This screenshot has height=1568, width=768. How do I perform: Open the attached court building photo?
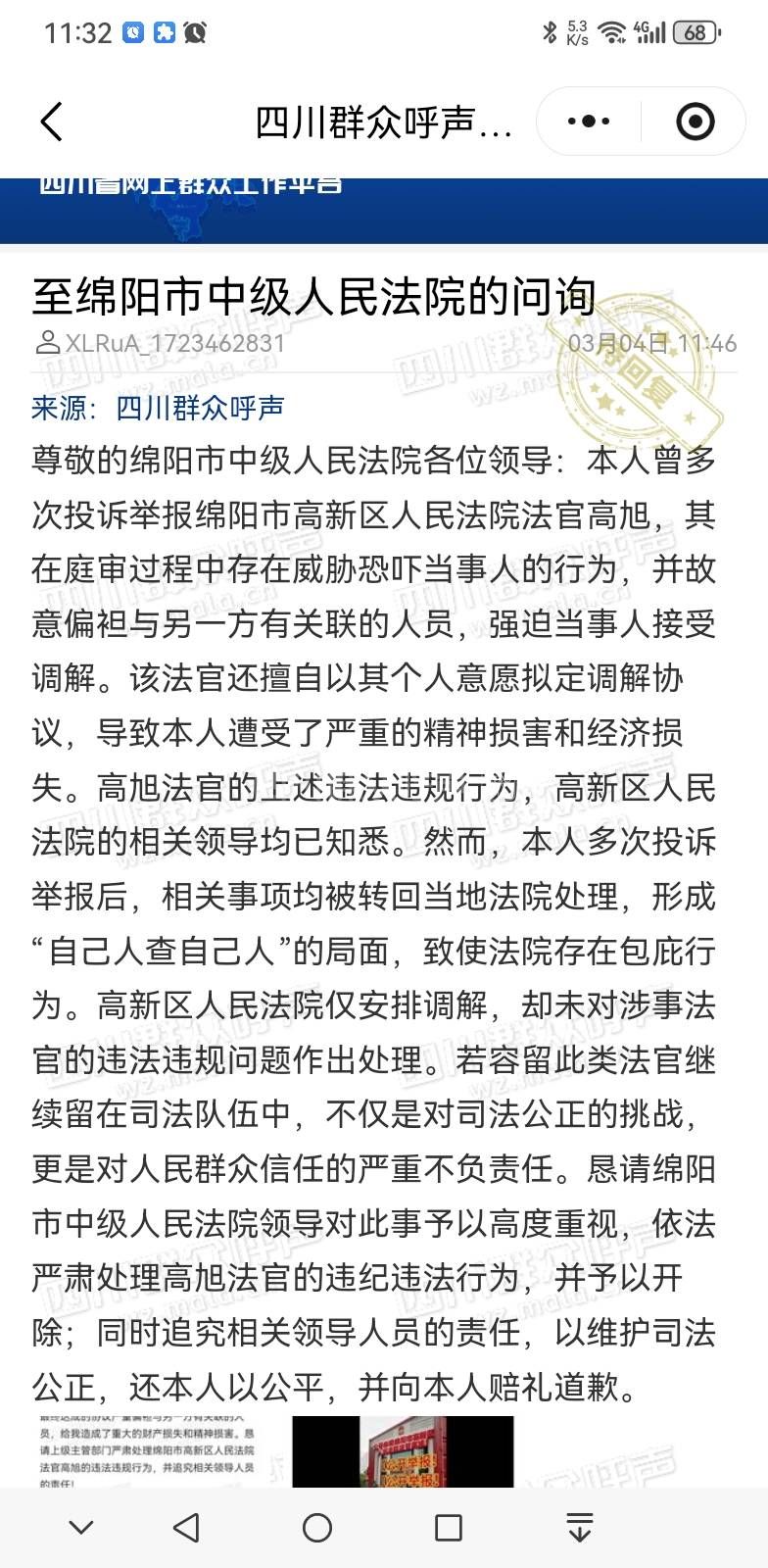pyautogui.click(x=403, y=1450)
